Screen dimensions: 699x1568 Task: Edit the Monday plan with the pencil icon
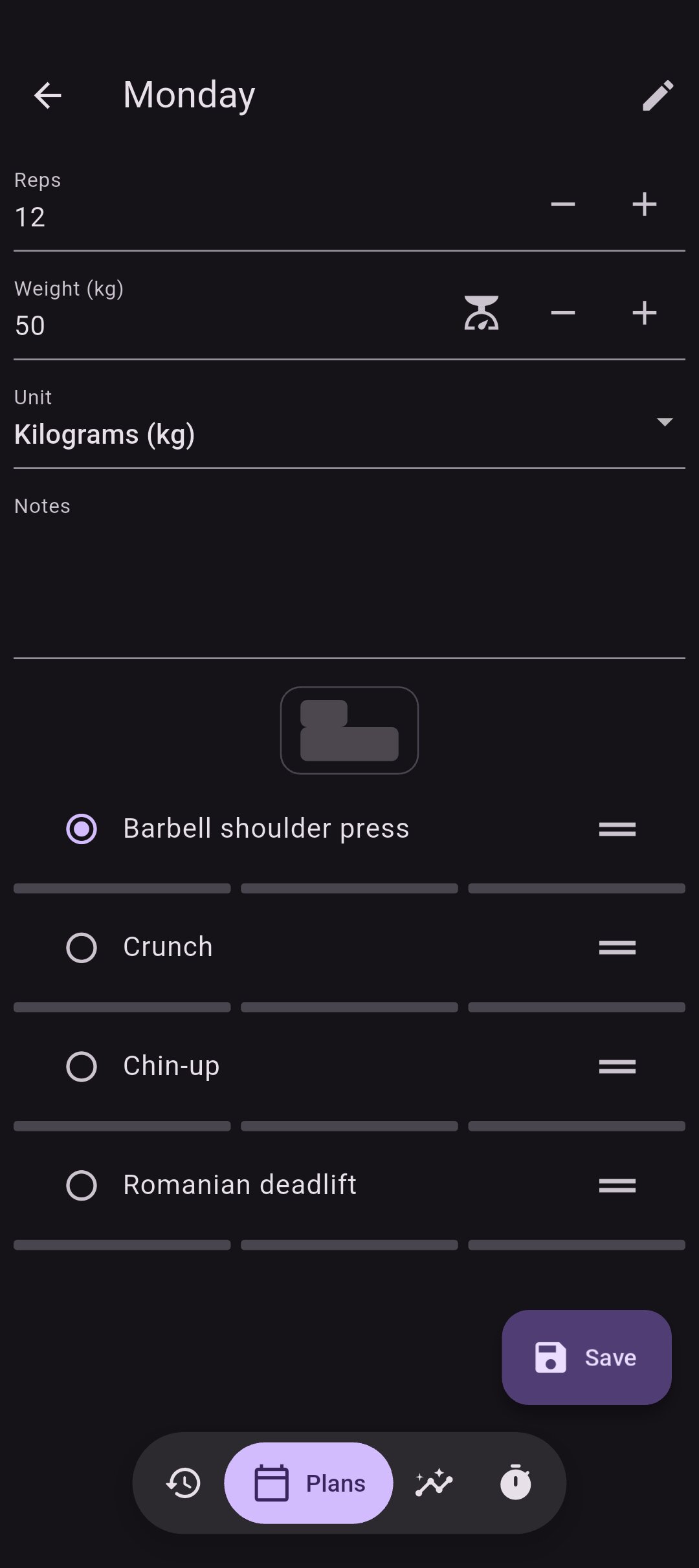coord(658,96)
